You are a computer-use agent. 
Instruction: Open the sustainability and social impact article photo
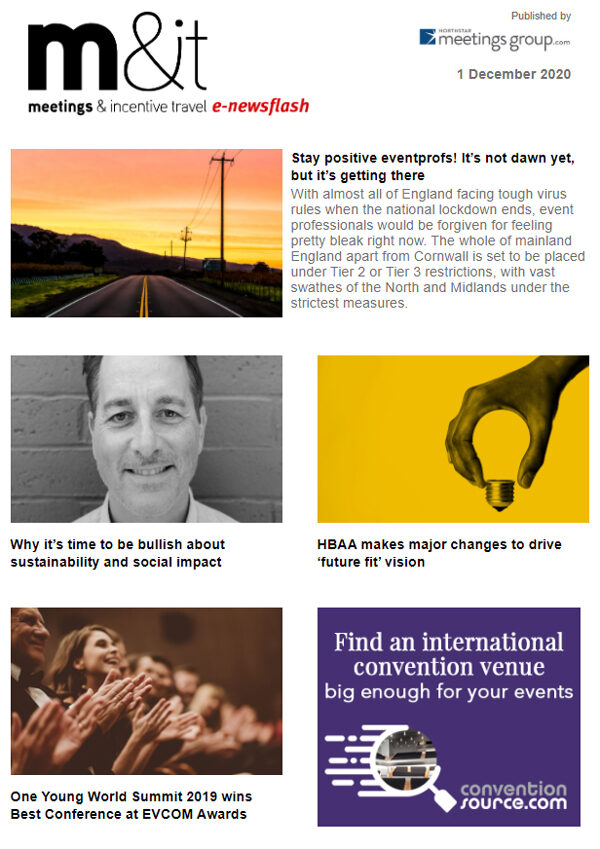[x=146, y=438]
